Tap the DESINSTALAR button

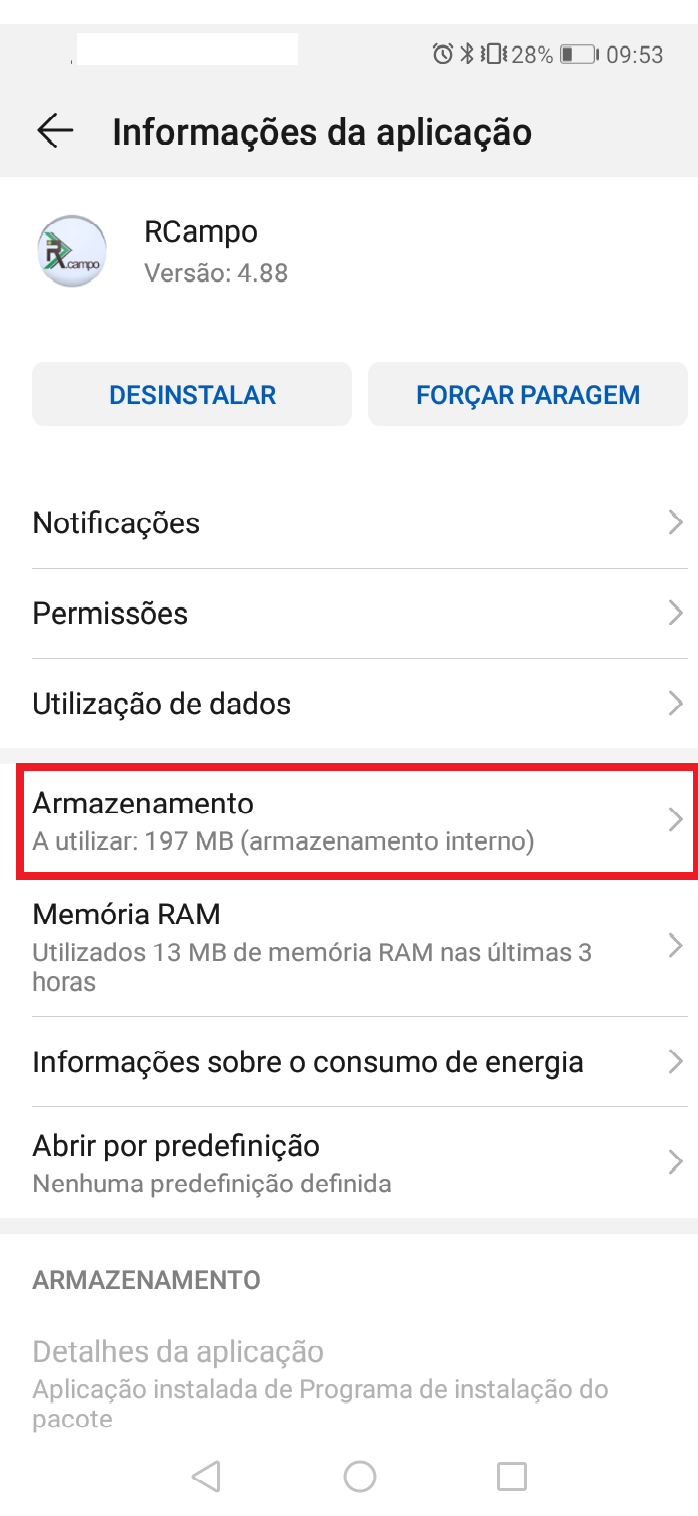192,394
